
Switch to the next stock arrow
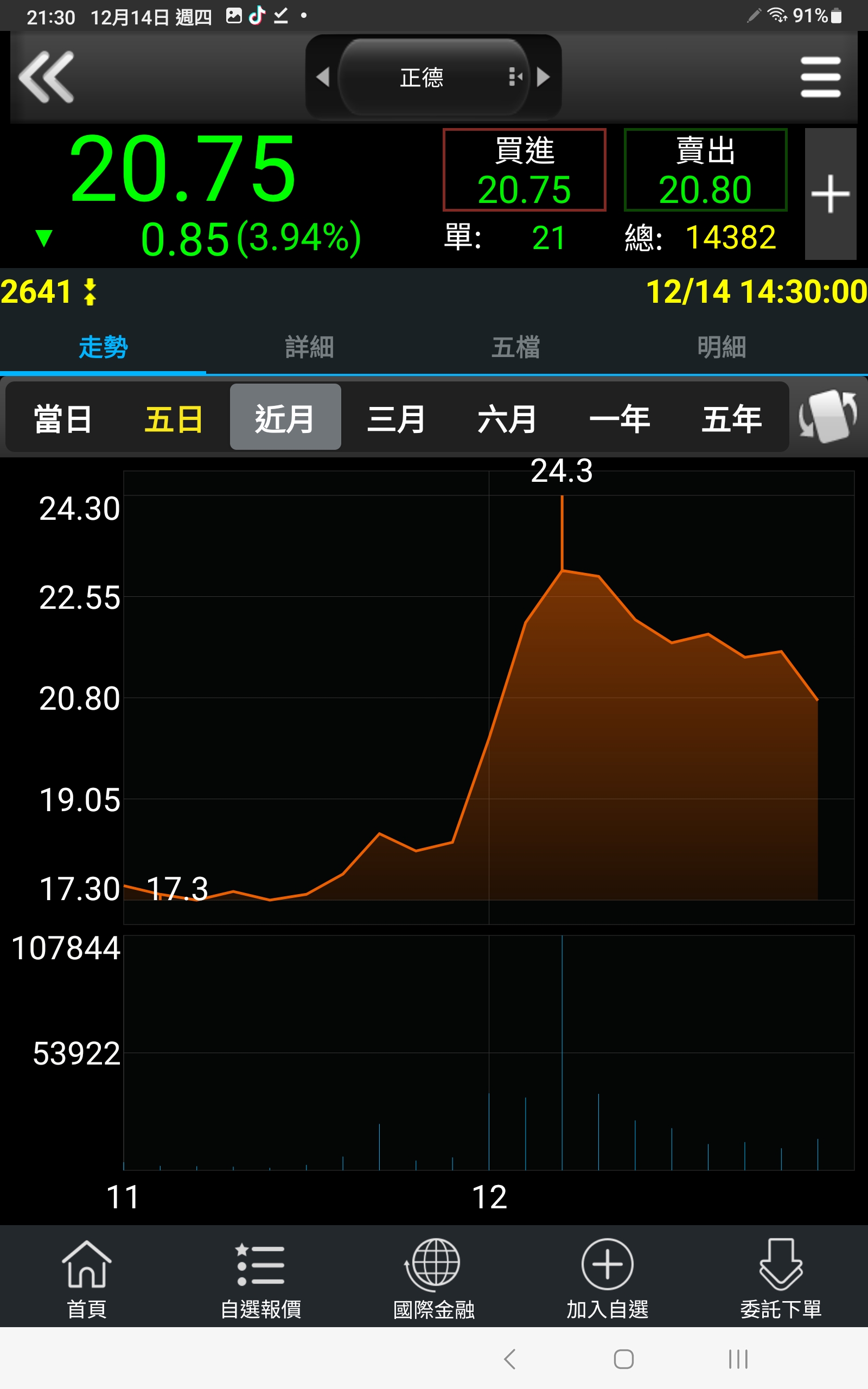[x=542, y=78]
